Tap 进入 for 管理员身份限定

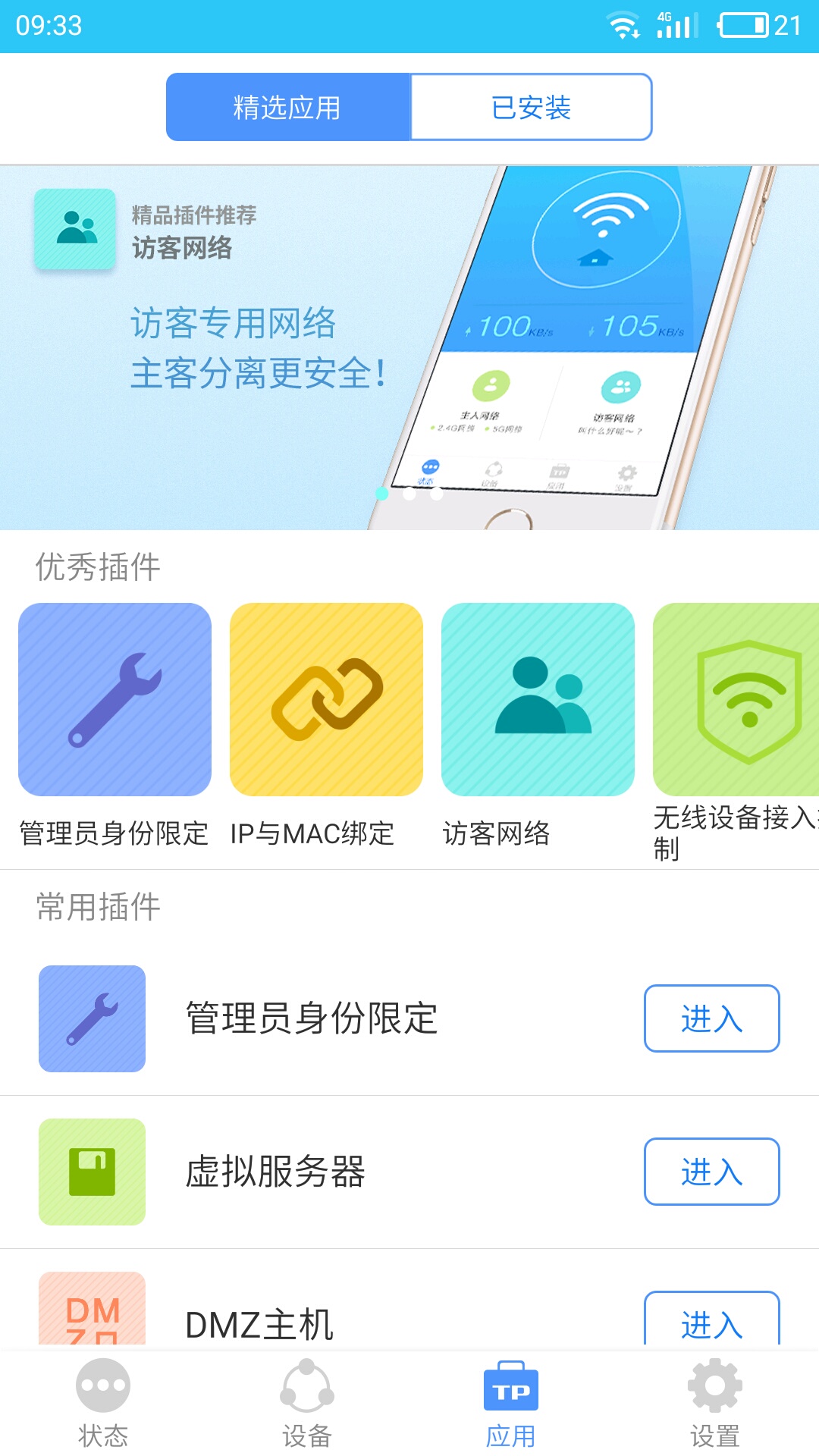click(x=711, y=1018)
